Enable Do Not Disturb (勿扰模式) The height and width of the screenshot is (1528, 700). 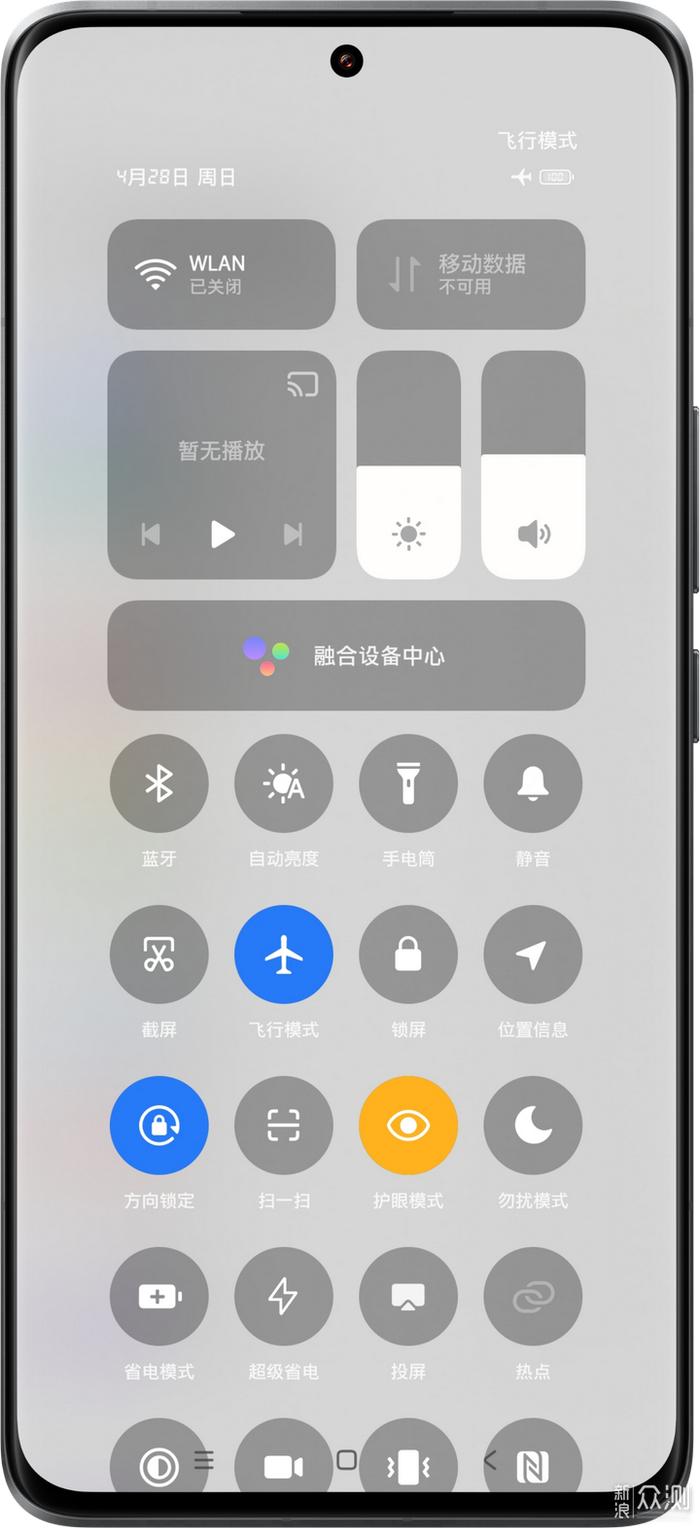(x=533, y=1126)
